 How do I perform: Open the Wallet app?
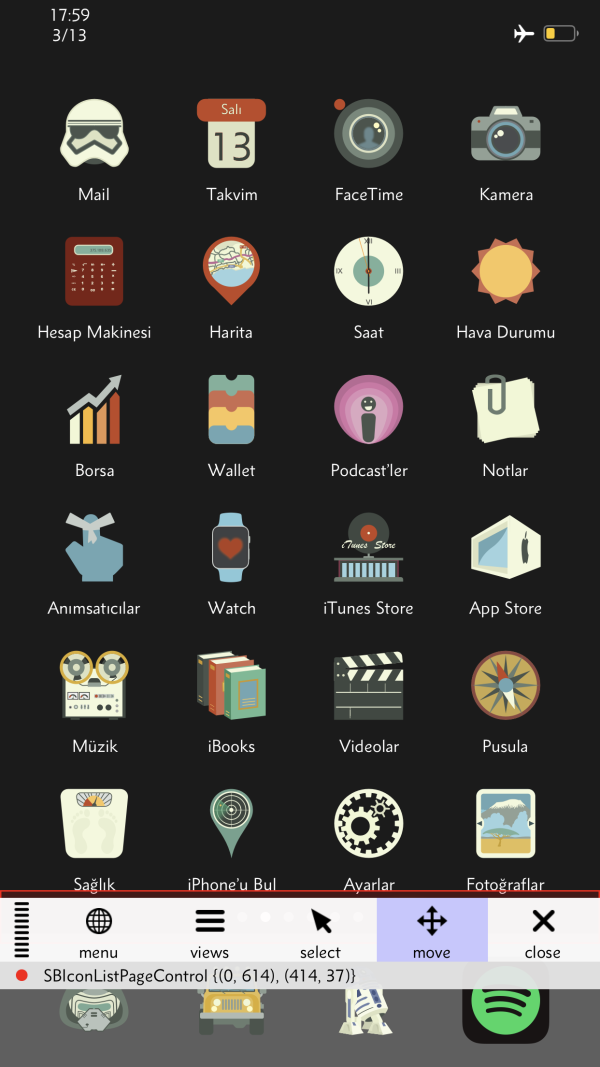click(231, 410)
